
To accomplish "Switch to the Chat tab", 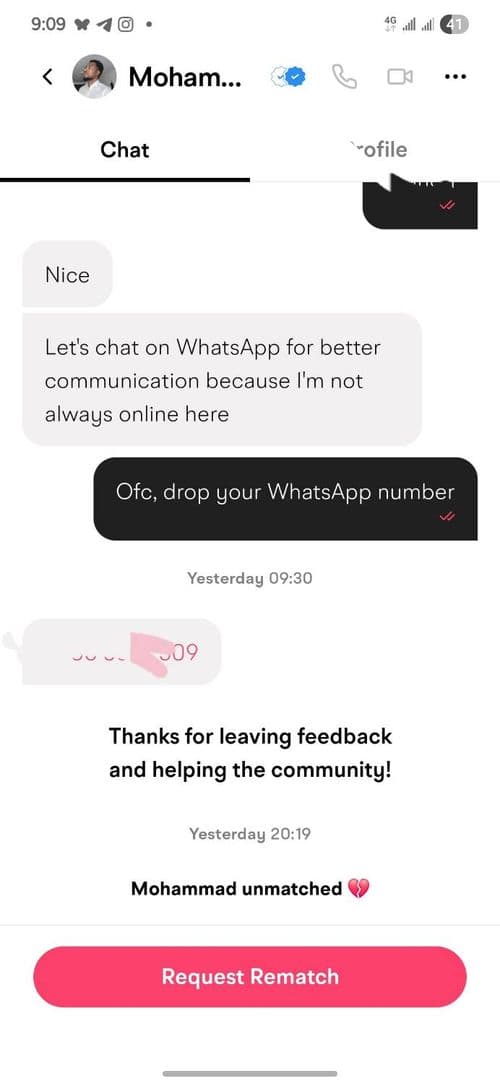I will pos(124,150).
